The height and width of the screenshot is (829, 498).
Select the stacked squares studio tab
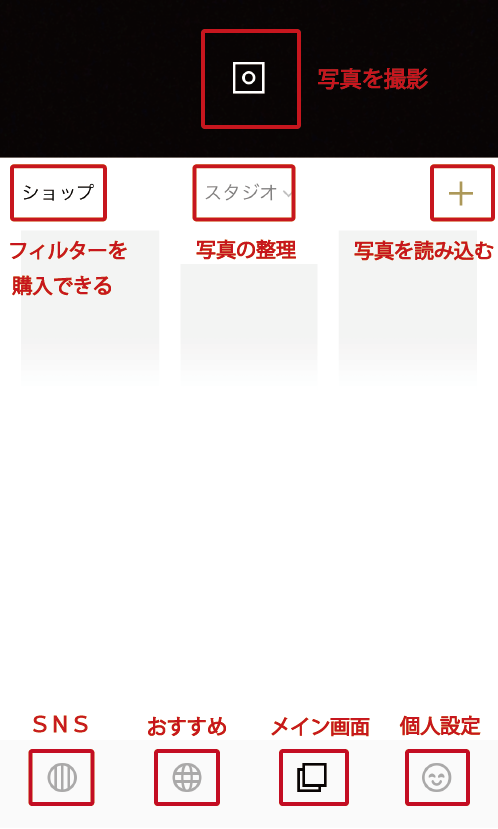coord(312,778)
